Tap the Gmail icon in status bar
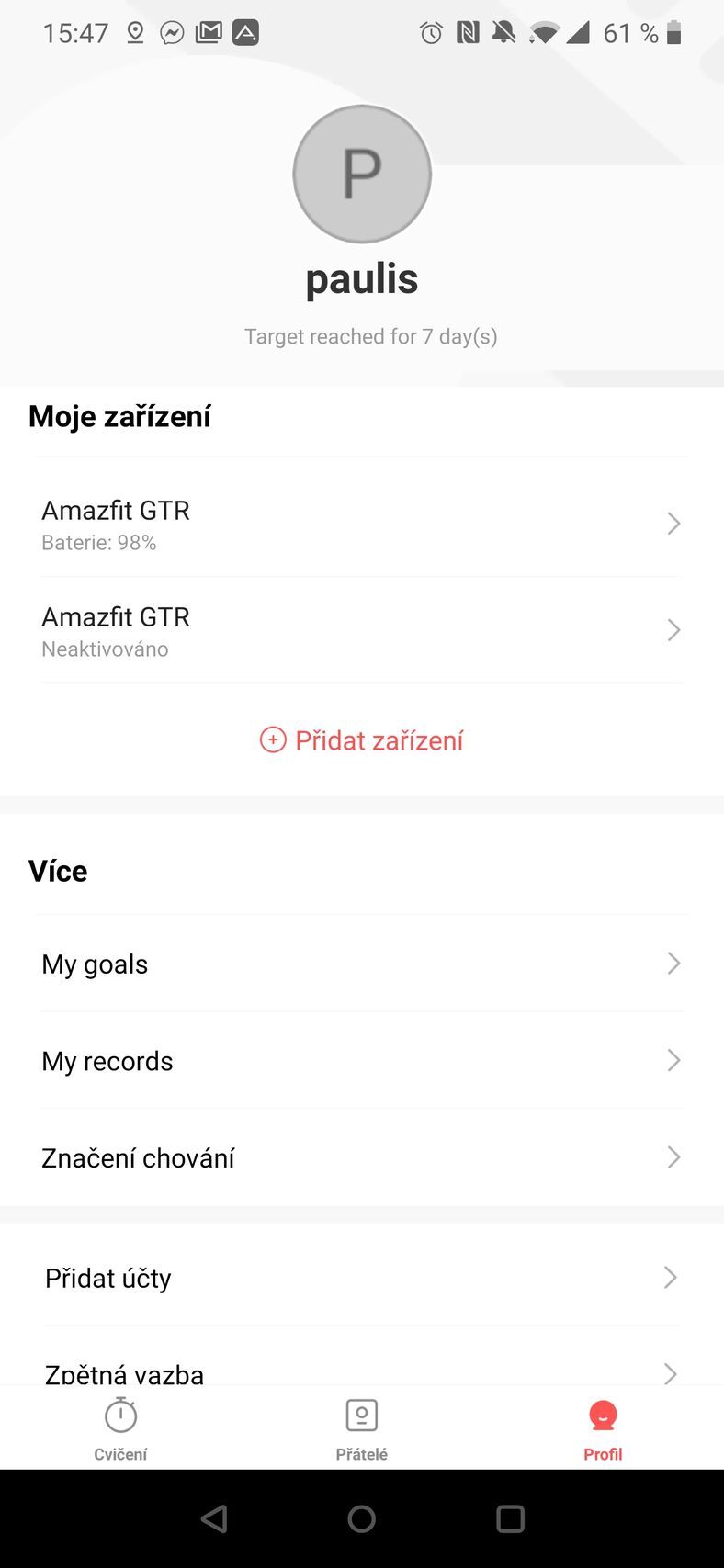This screenshot has height=1568, width=724. click(209, 31)
